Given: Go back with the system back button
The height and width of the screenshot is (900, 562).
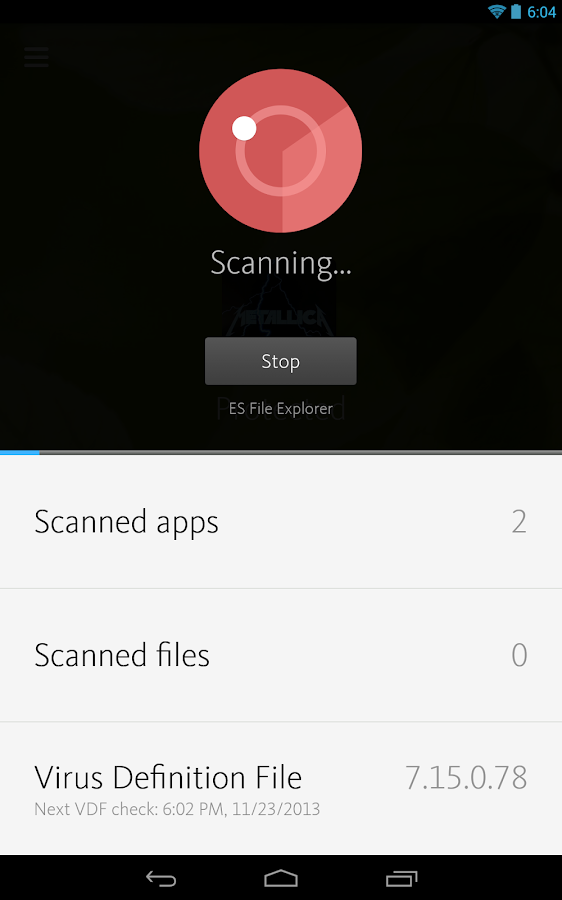Looking at the screenshot, I should 161,878.
